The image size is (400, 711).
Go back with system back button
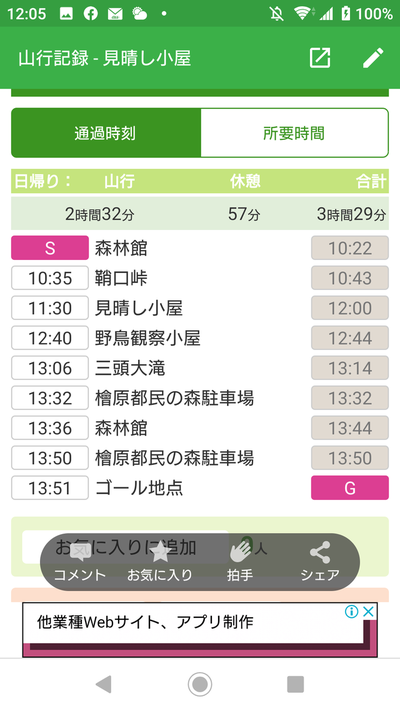[x=104, y=684]
